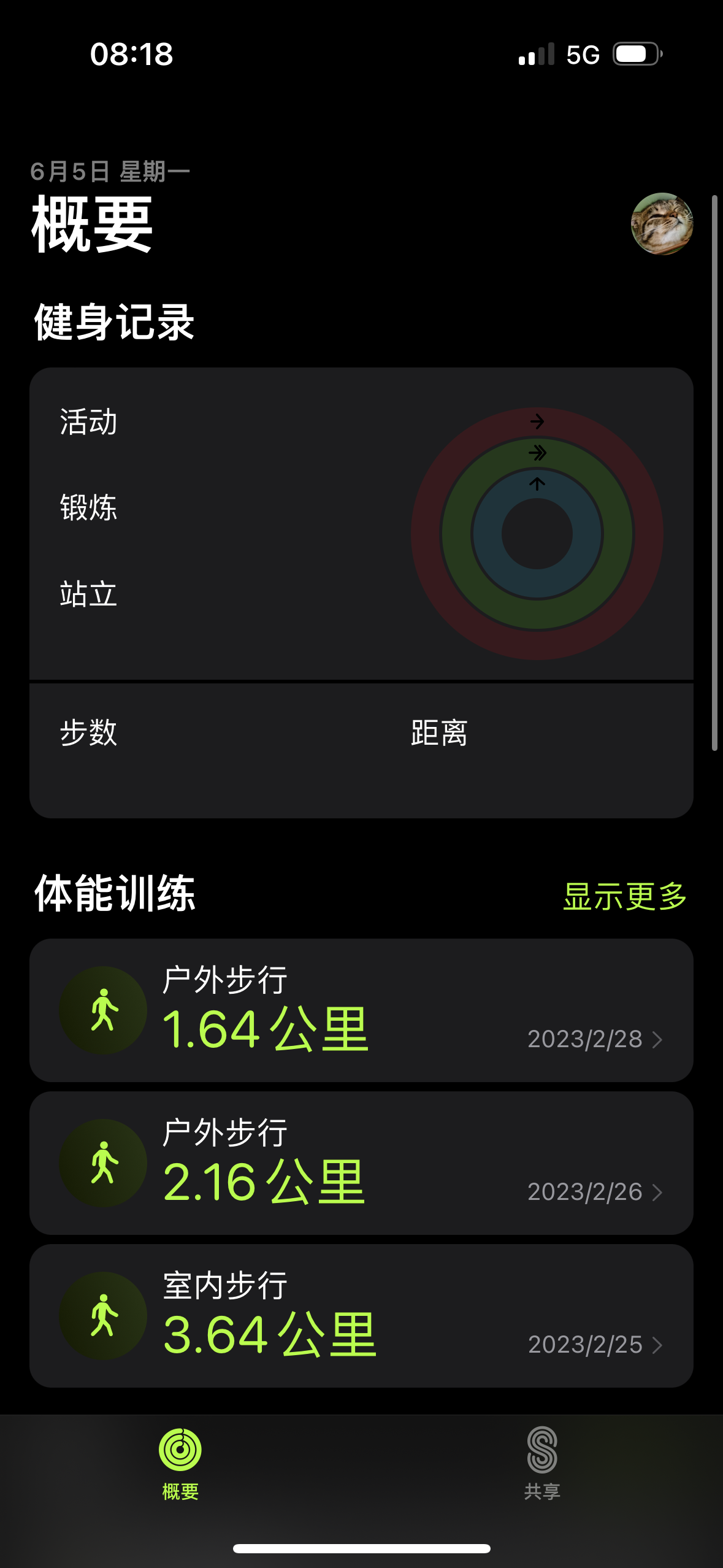Open the 1.64公里 outdoor walk workout

[361, 1010]
